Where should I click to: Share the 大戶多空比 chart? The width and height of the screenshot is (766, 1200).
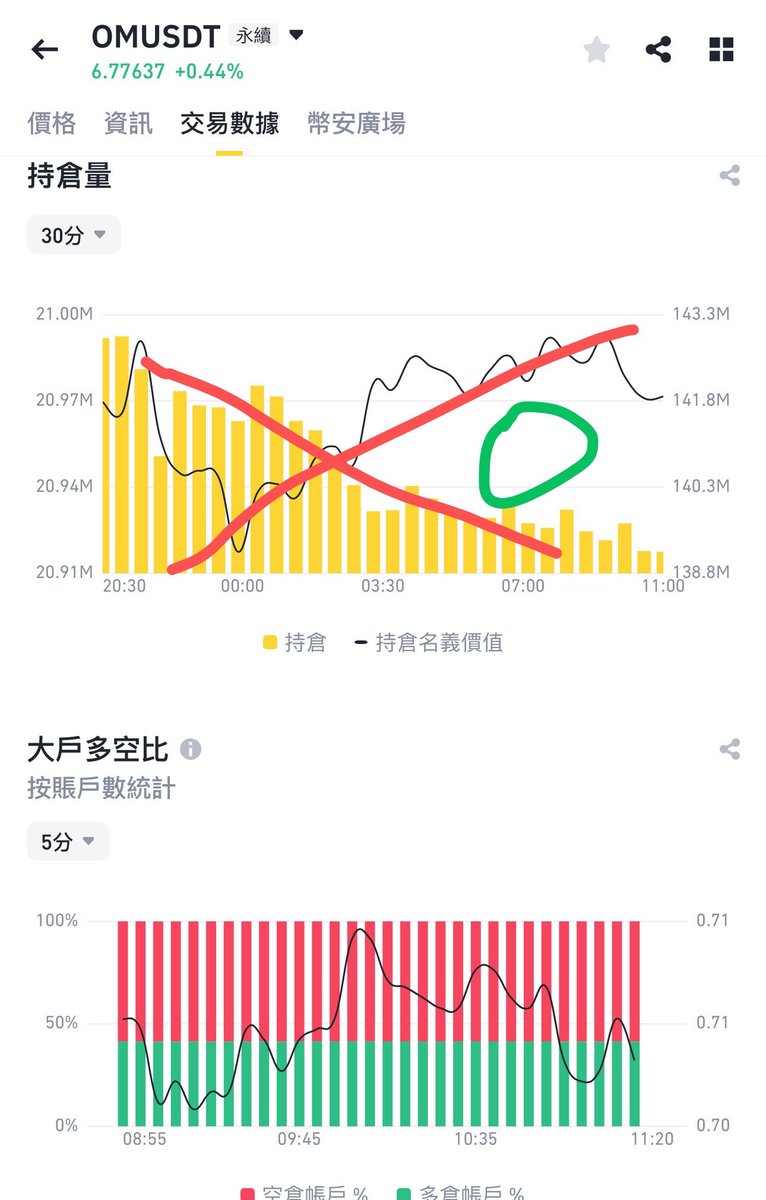click(x=730, y=749)
